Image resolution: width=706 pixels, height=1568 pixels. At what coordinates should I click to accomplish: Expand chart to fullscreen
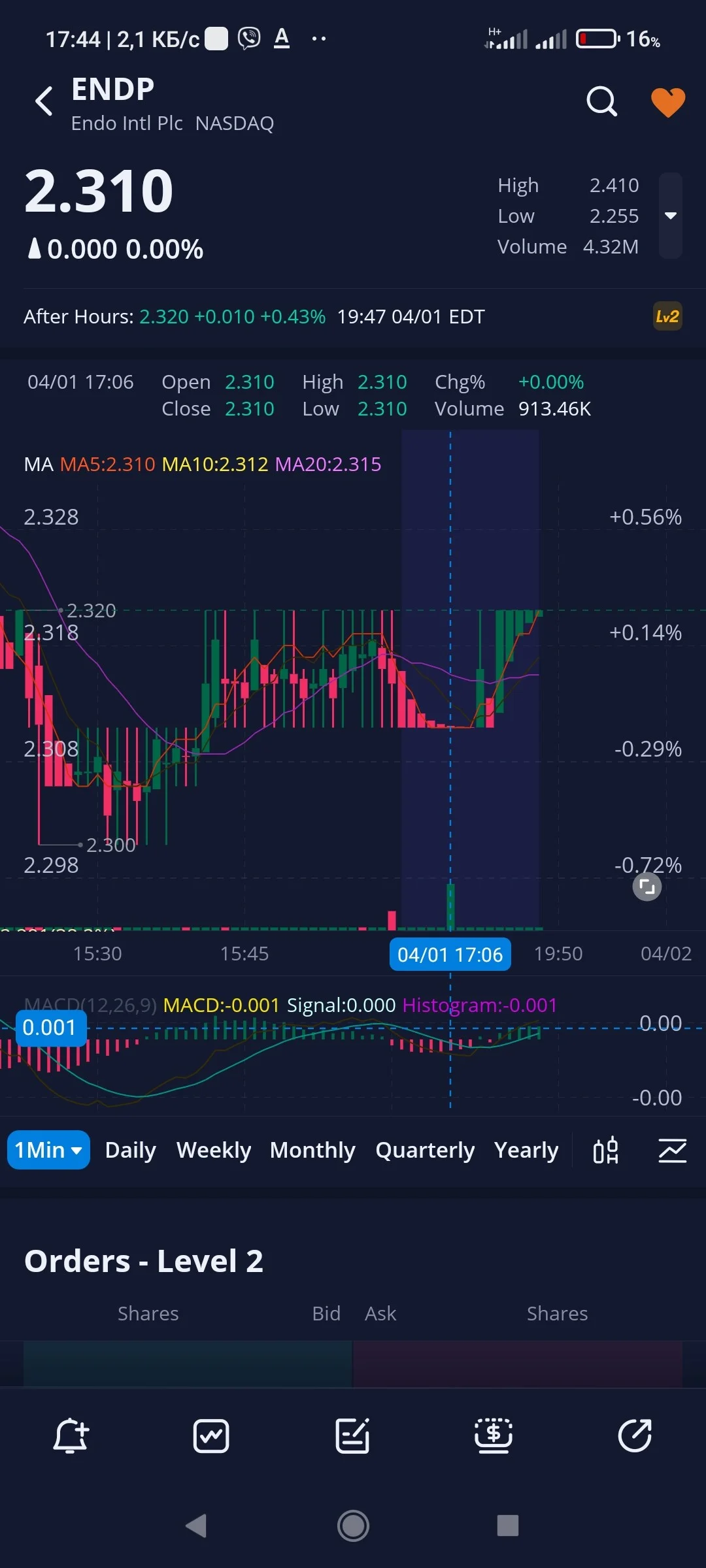(x=647, y=887)
